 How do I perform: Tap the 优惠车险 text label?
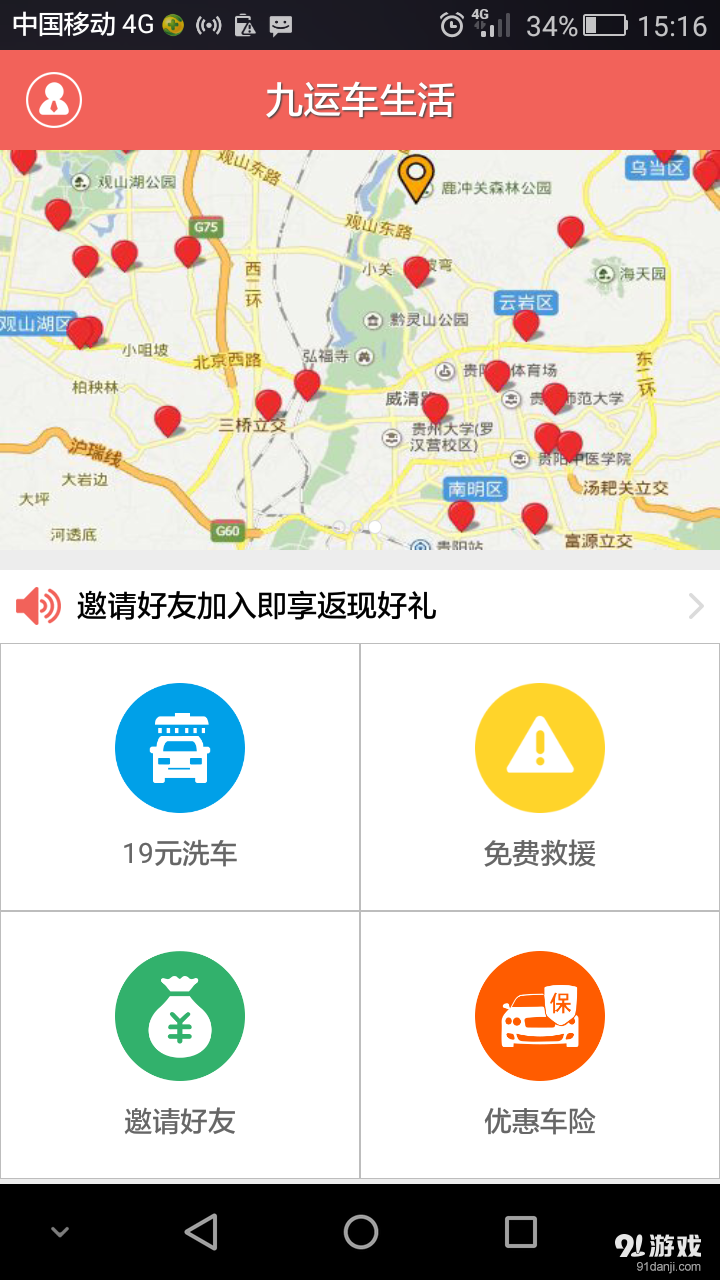coord(540,1122)
